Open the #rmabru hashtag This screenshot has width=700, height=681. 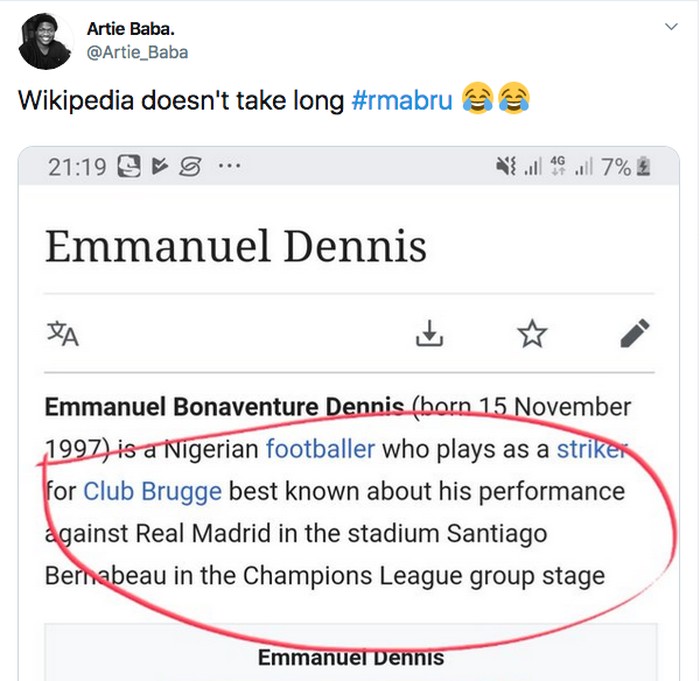403,100
